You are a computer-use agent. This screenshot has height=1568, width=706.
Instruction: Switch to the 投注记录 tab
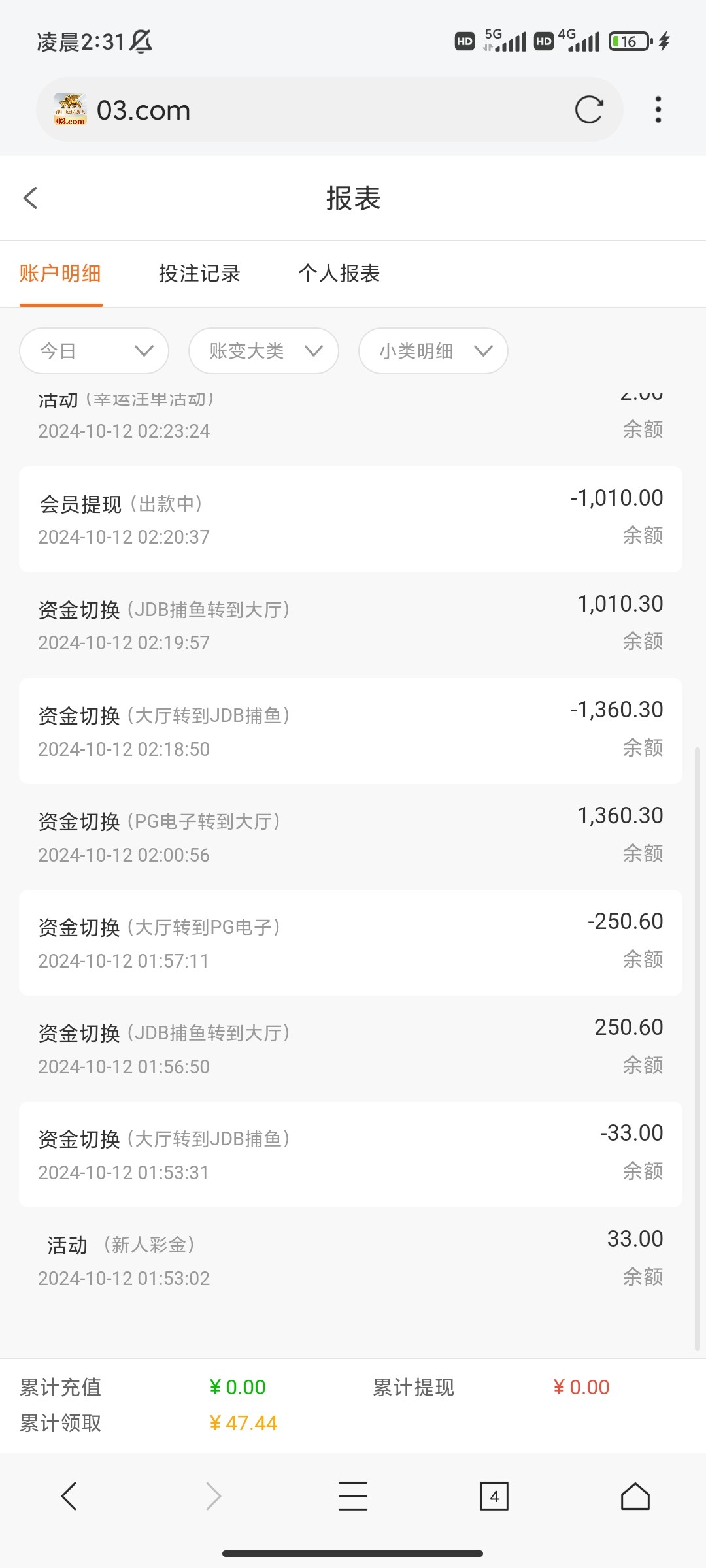[199, 274]
